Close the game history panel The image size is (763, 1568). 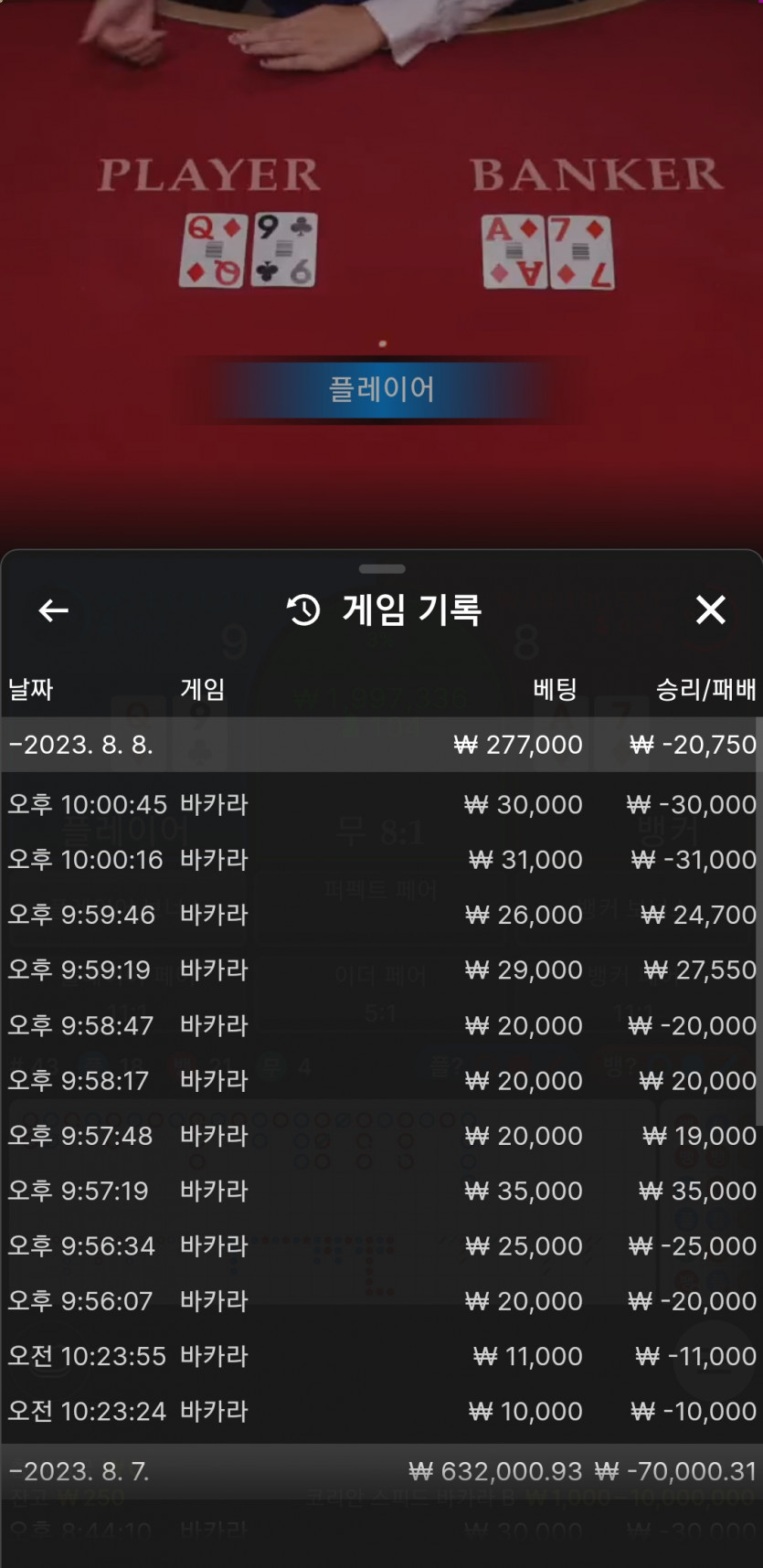click(710, 609)
